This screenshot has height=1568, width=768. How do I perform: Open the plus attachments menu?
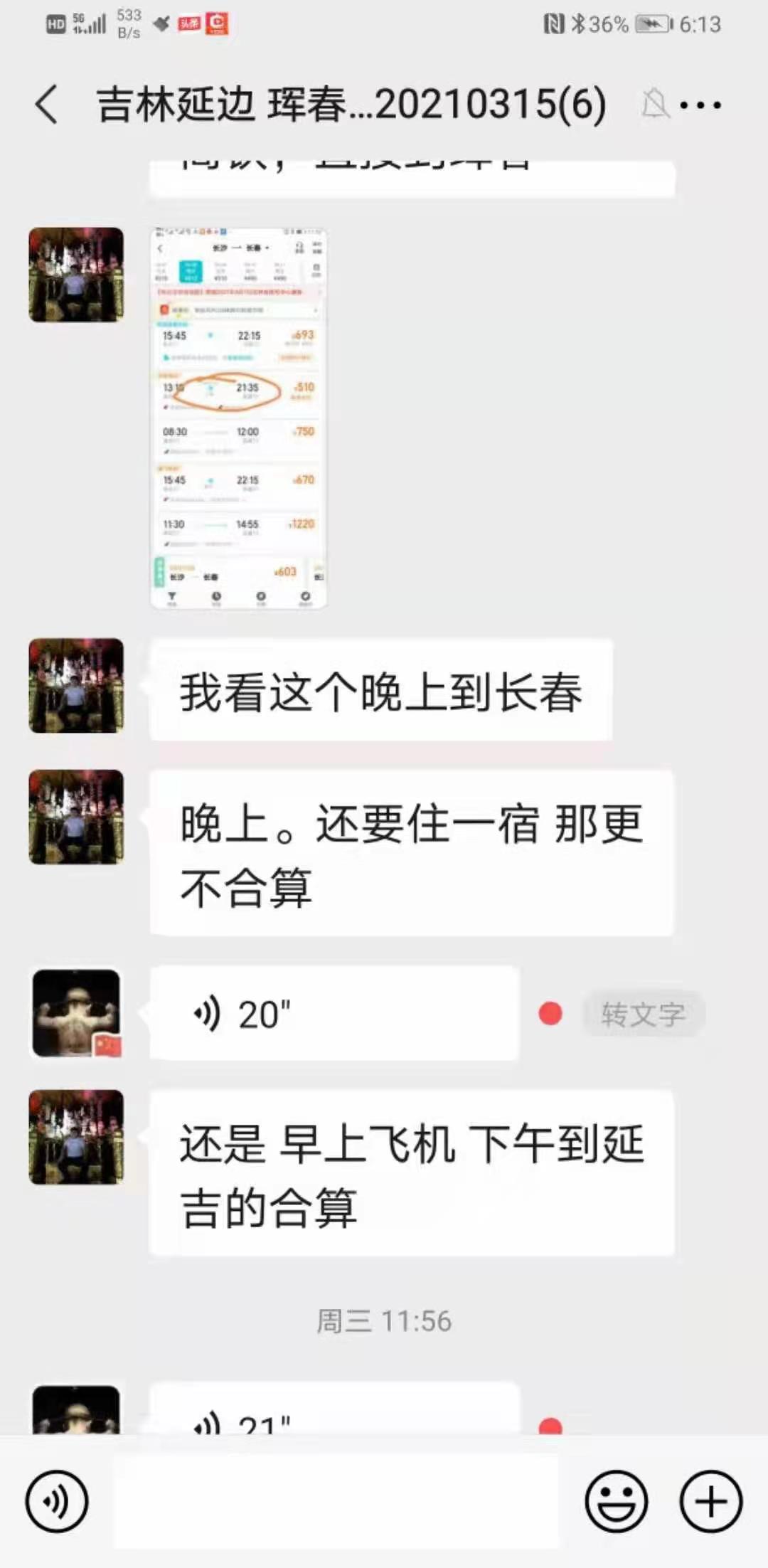click(710, 1500)
